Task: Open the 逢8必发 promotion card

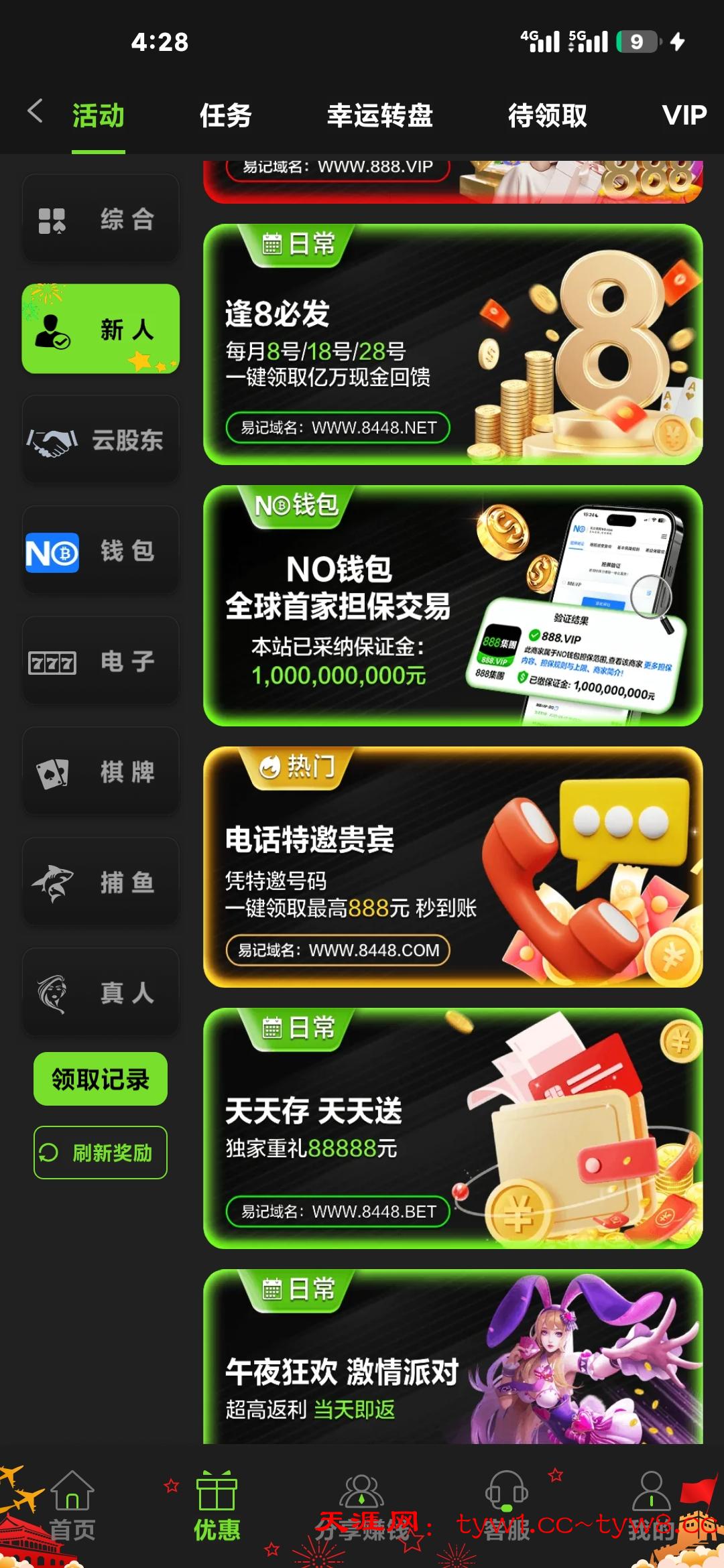Action: (x=452, y=344)
